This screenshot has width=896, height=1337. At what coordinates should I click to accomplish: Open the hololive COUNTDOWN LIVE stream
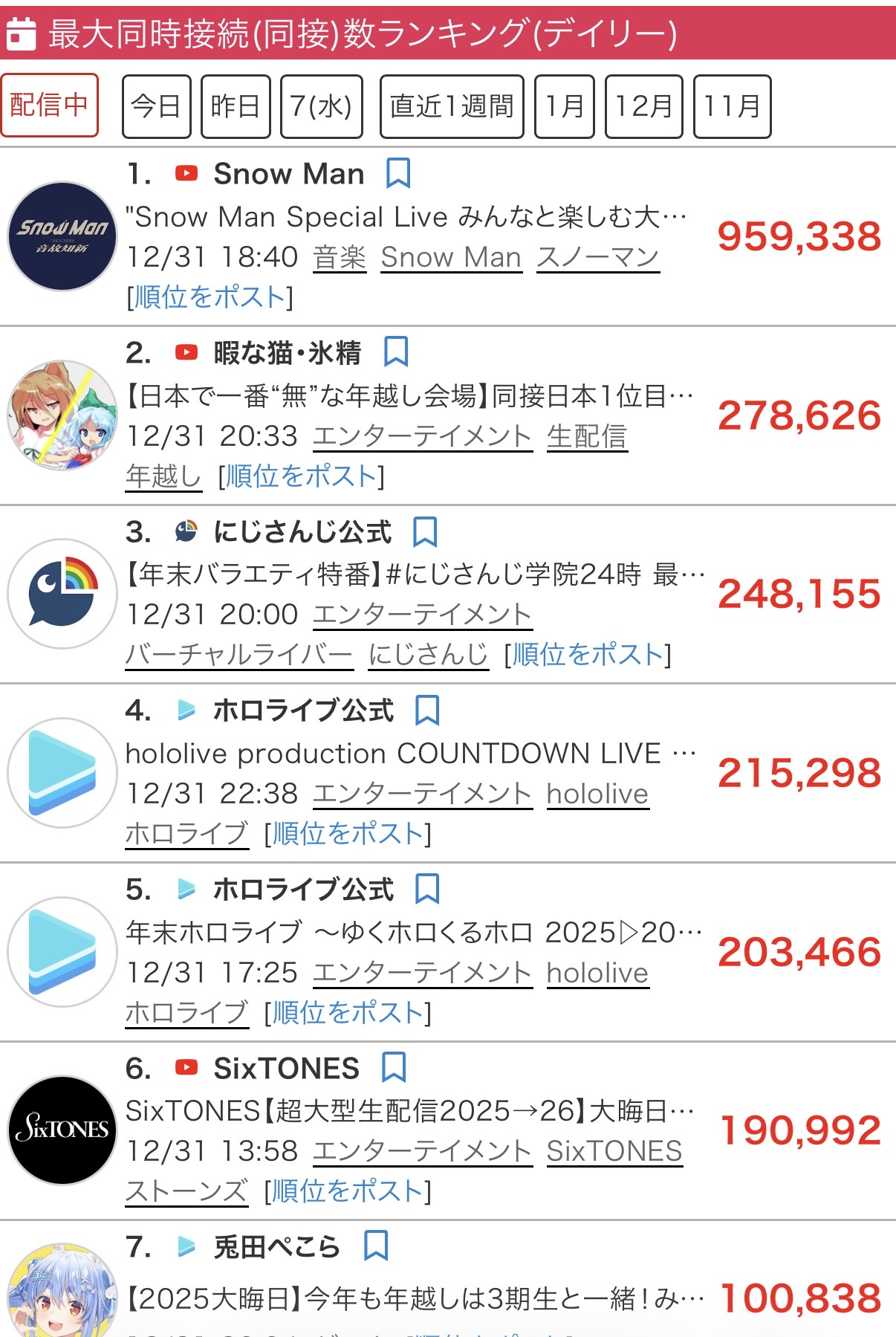409,754
